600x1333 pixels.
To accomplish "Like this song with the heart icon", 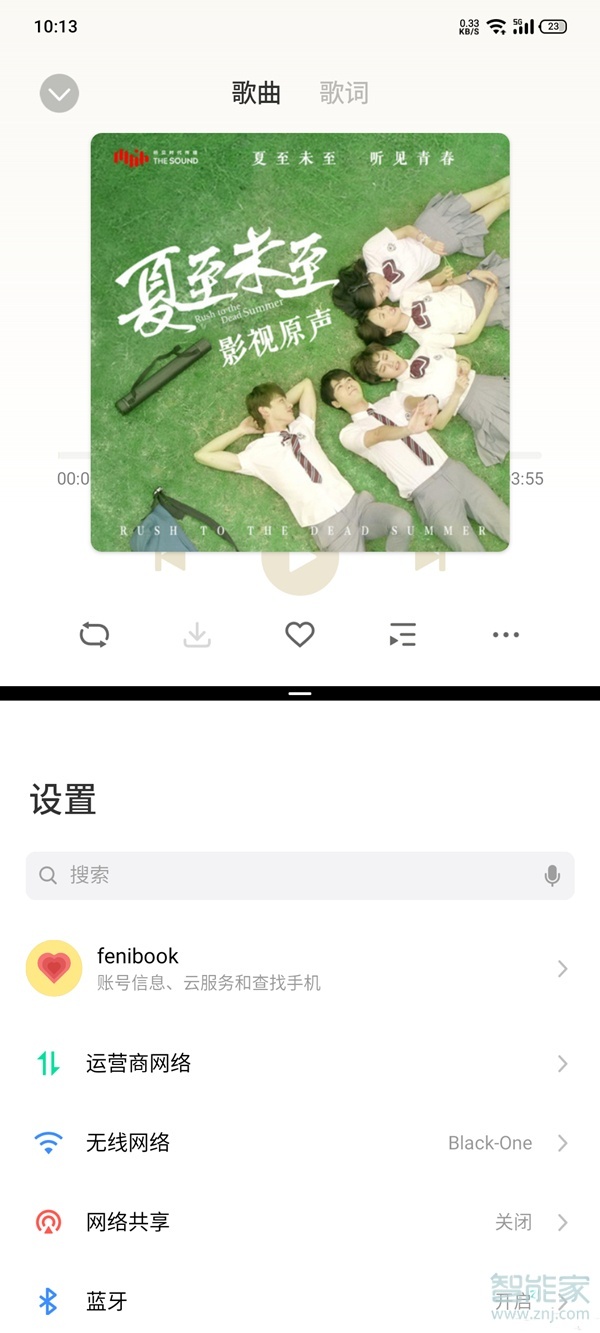I will point(300,634).
